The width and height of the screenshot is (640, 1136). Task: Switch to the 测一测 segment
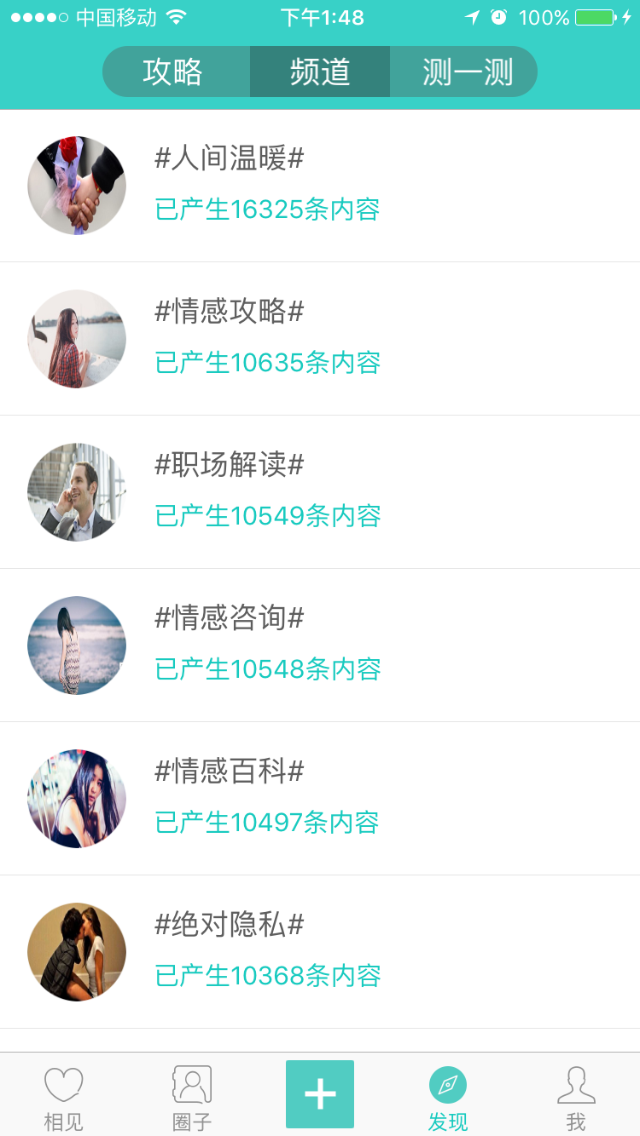[x=467, y=72]
